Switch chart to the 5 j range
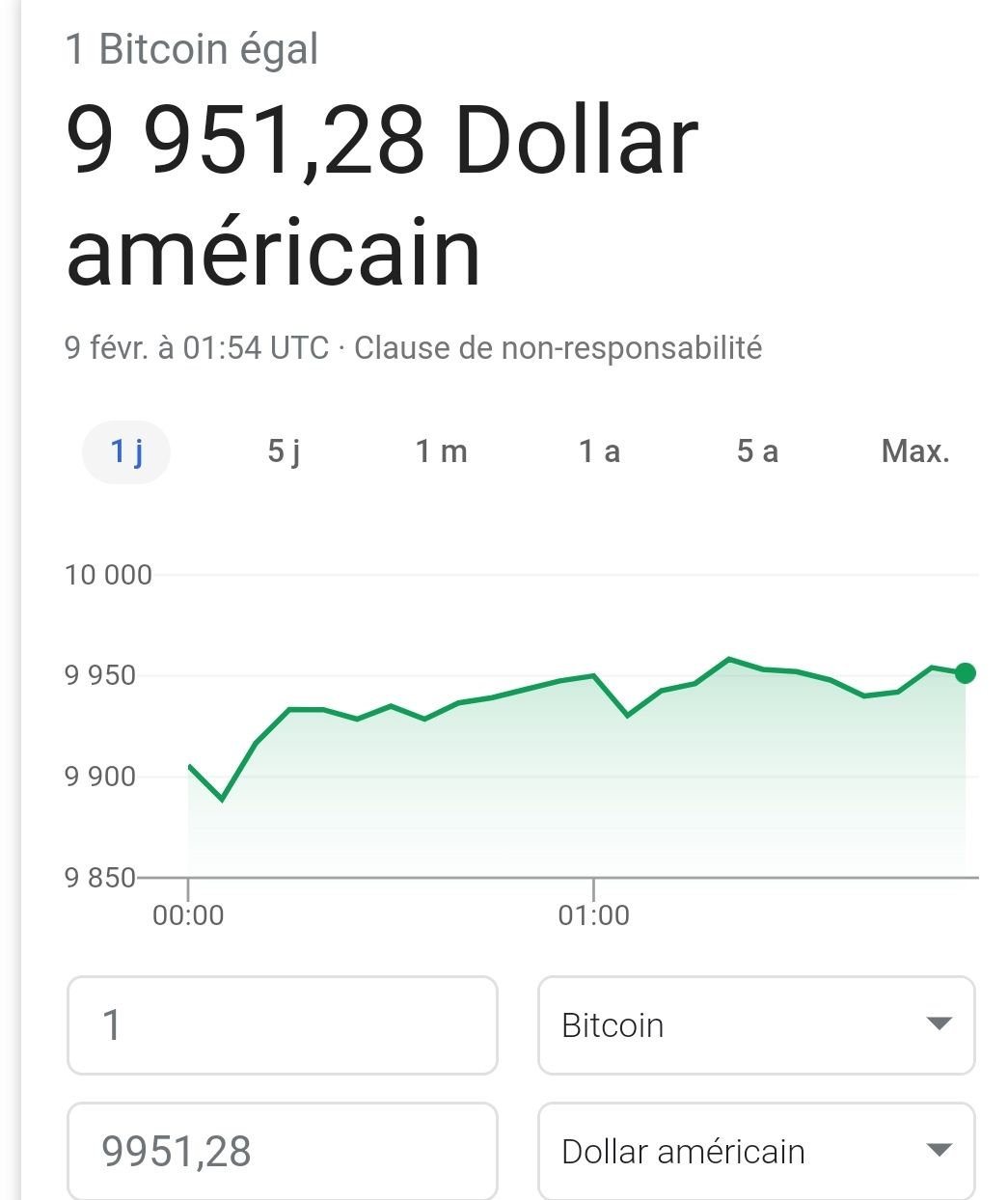 (x=284, y=451)
